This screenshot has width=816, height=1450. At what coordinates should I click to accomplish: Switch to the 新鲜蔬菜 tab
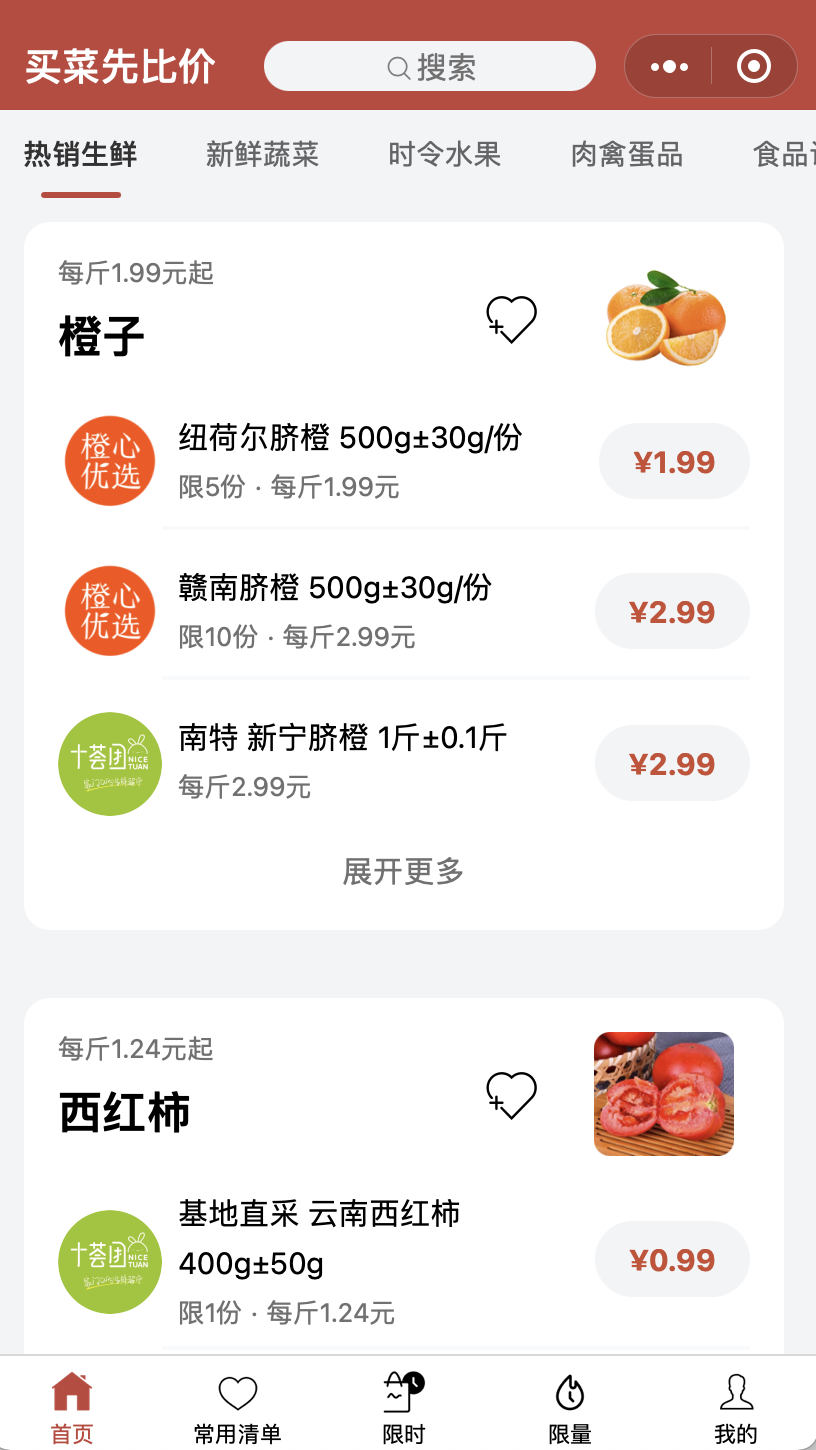click(262, 154)
